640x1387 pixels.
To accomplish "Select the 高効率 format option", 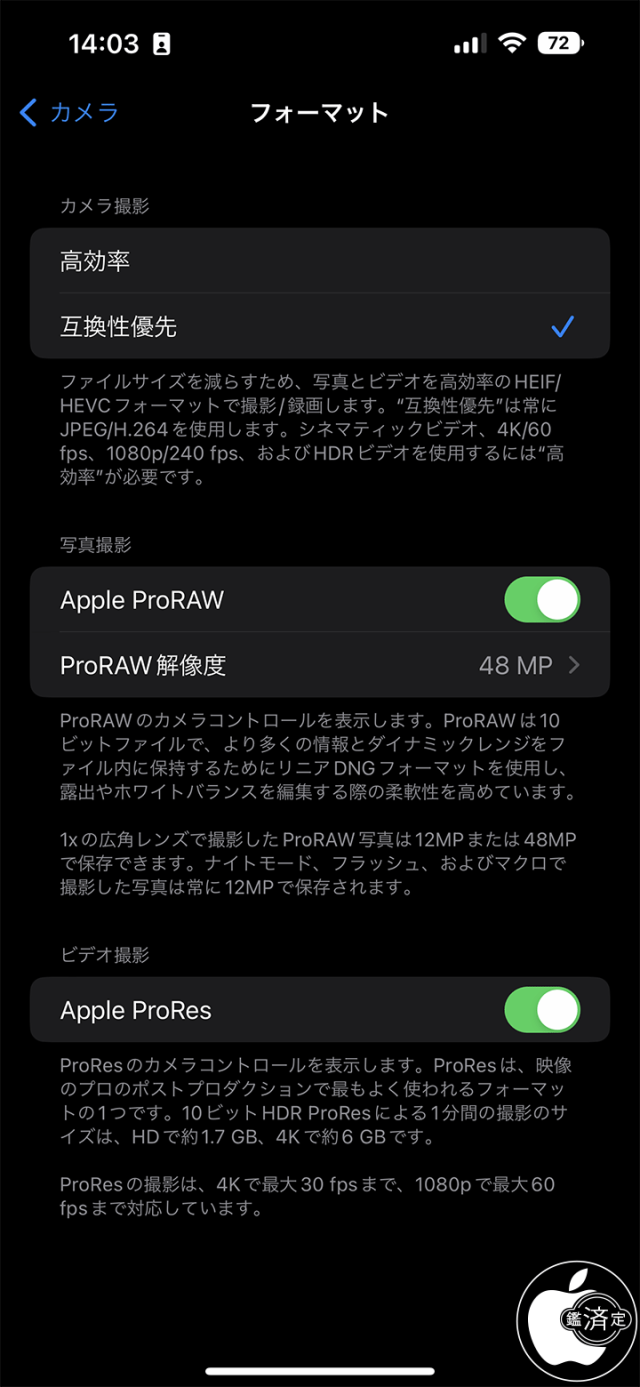I will click(x=319, y=262).
